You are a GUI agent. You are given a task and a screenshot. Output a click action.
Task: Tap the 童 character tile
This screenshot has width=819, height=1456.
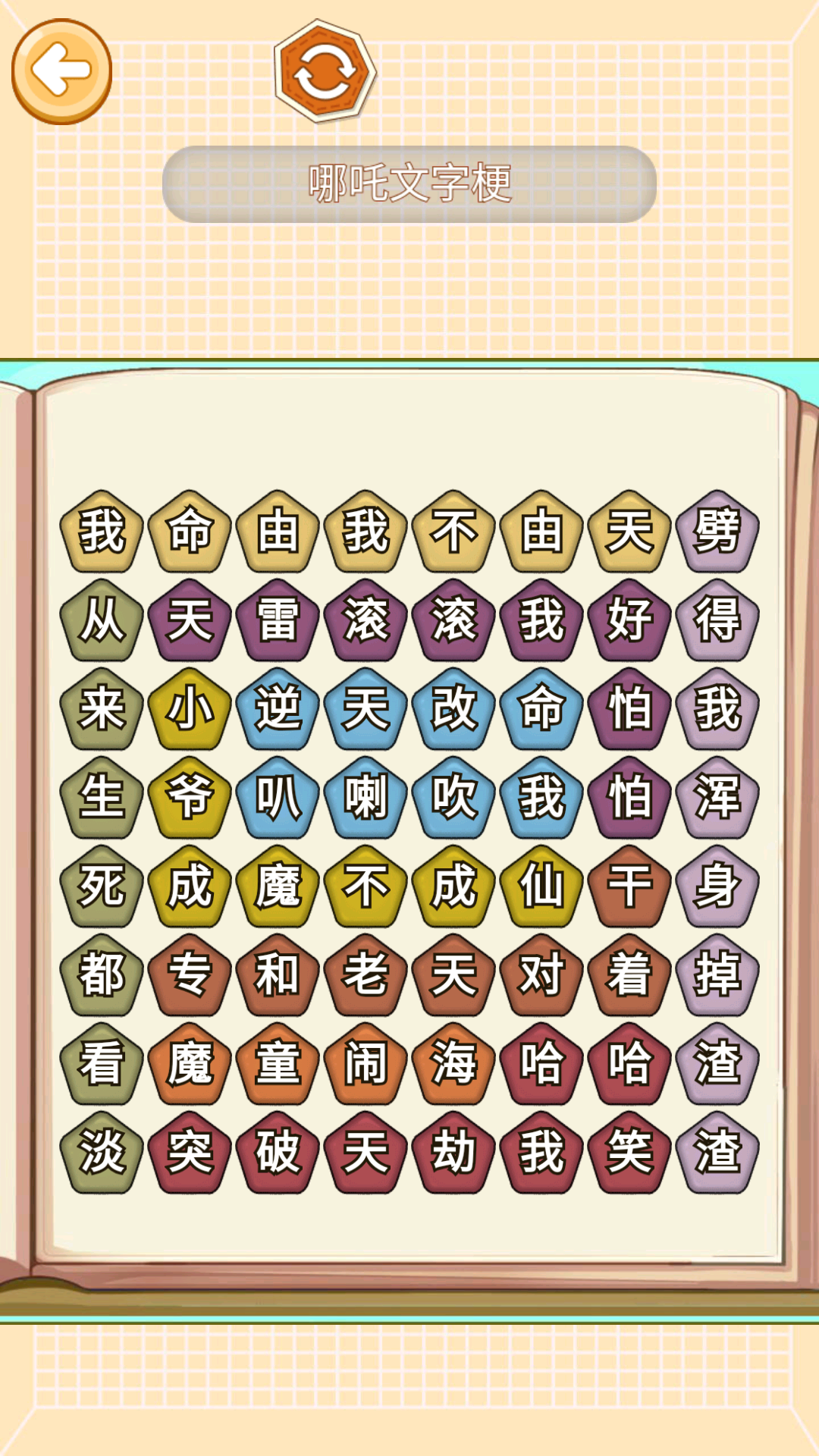278,1064
